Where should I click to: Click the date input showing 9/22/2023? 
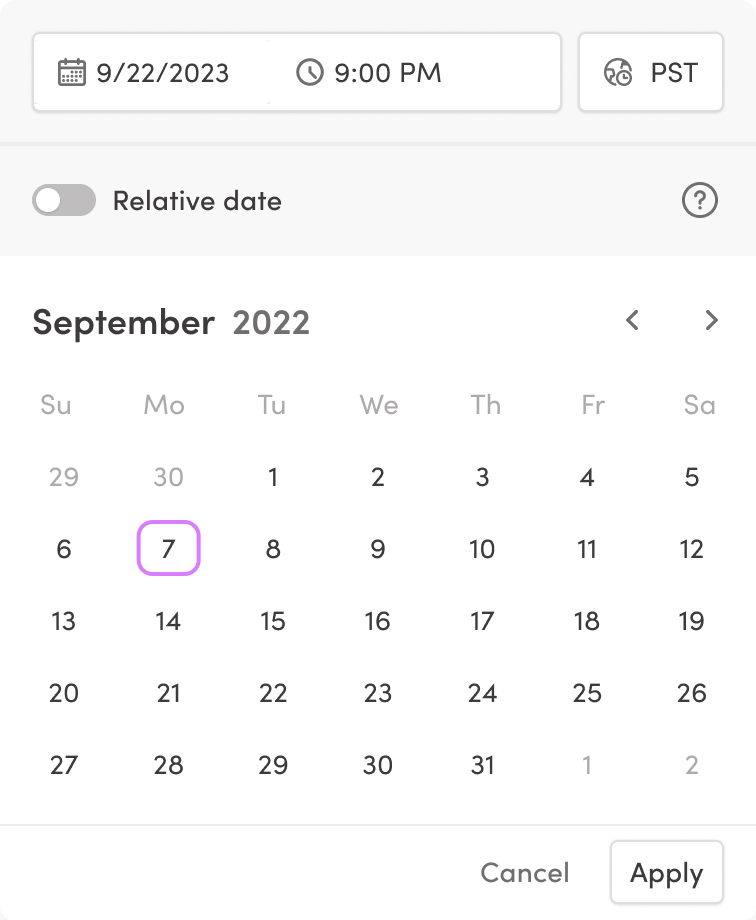click(x=160, y=72)
